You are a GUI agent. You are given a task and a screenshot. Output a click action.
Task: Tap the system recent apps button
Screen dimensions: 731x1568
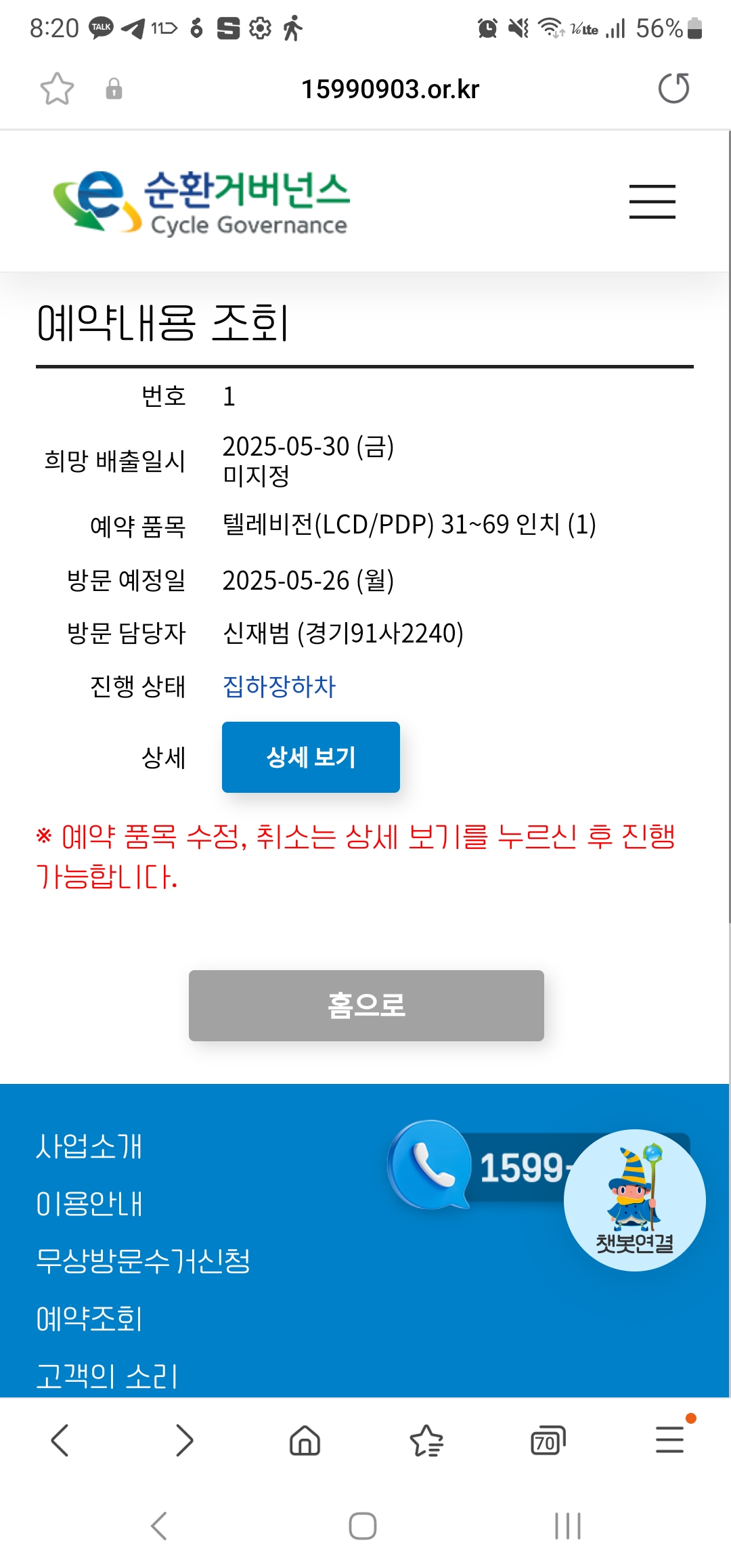(x=567, y=1526)
